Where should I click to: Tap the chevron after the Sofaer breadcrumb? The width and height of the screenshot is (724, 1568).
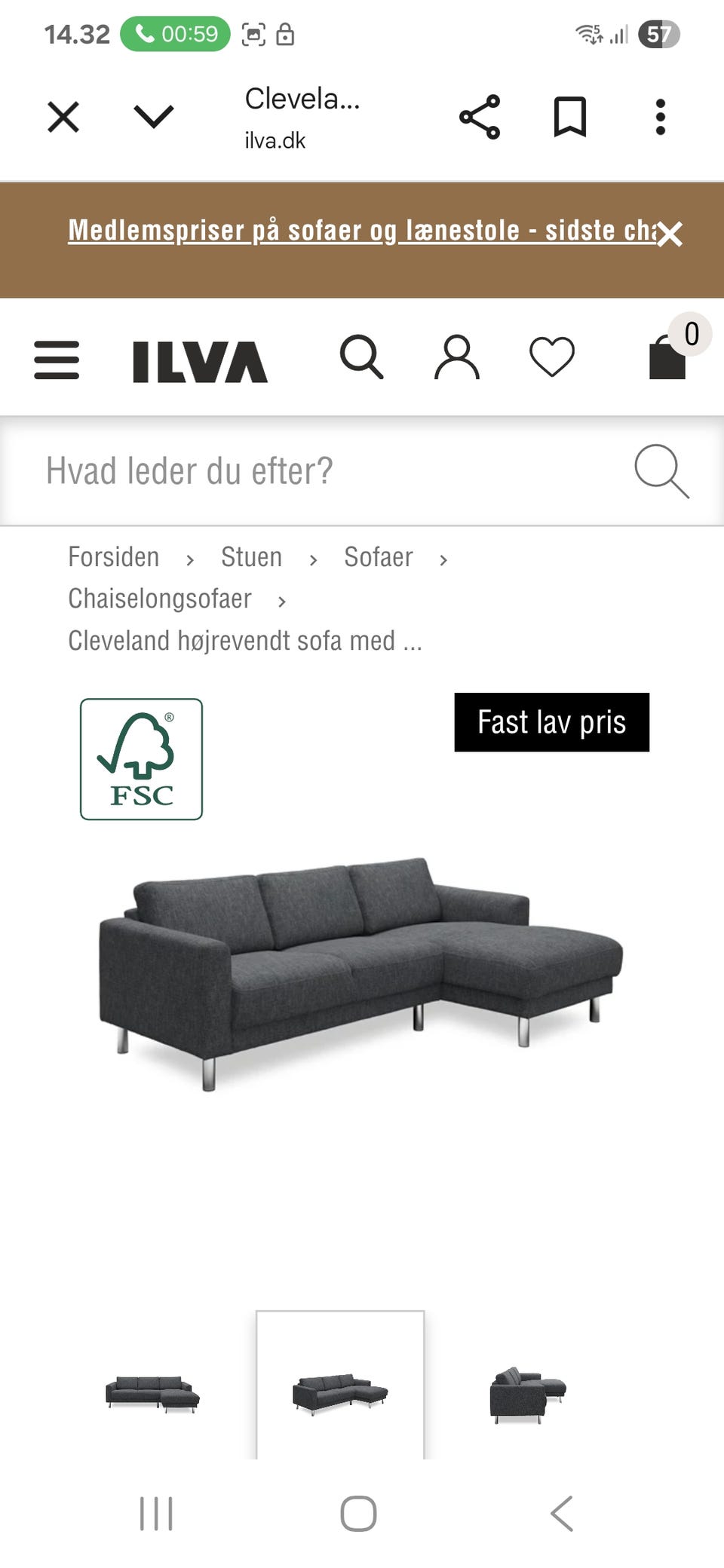tap(443, 559)
